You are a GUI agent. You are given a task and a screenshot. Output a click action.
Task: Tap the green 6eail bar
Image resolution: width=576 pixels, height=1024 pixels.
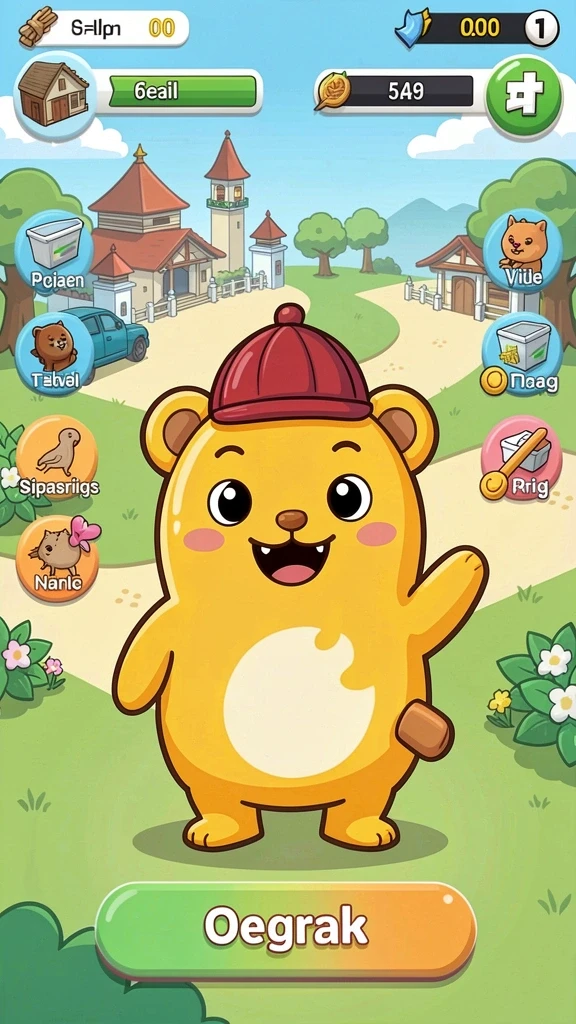point(182,91)
